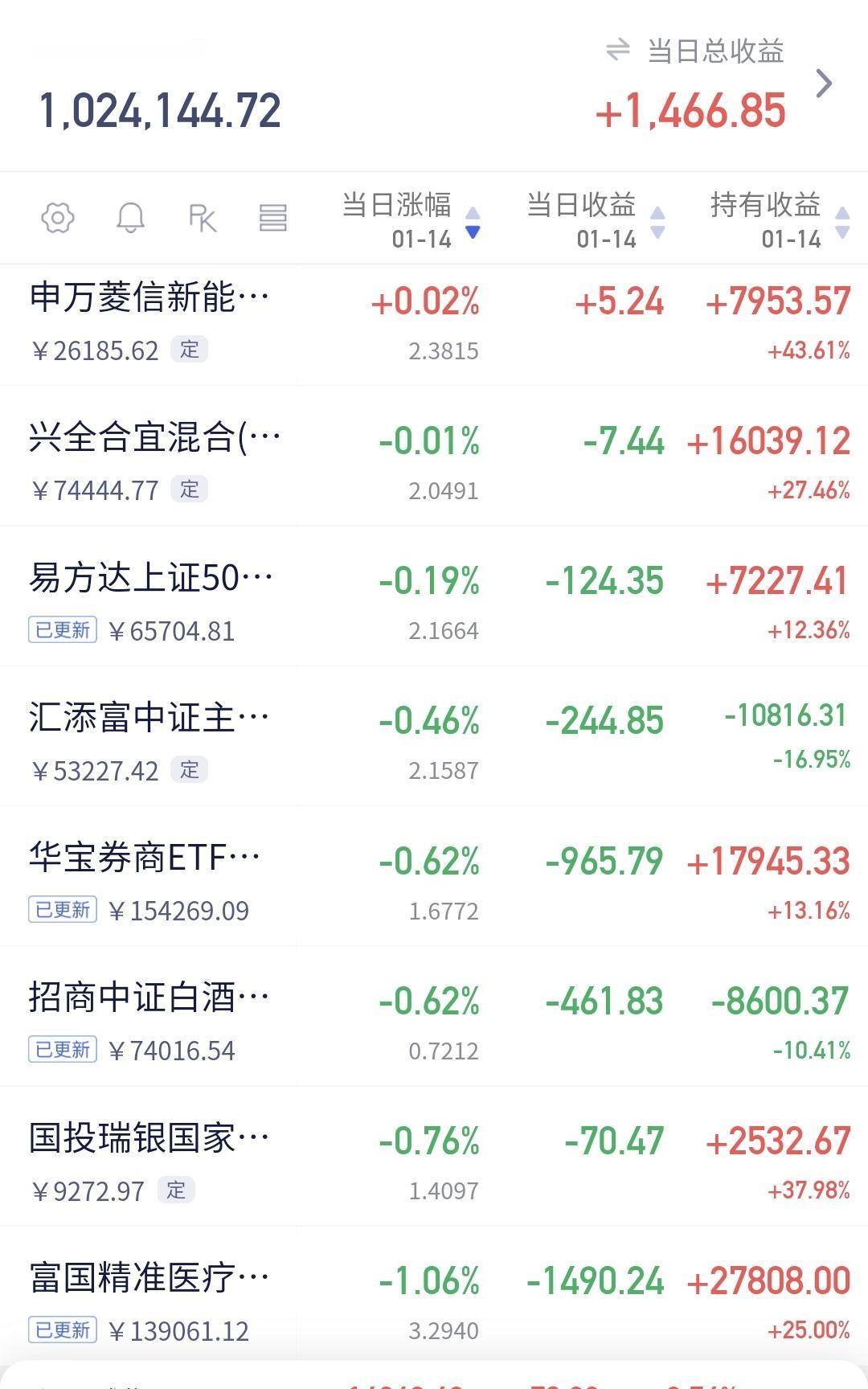Open the settings gear icon
This screenshot has height=1389, width=868.
click(x=58, y=218)
